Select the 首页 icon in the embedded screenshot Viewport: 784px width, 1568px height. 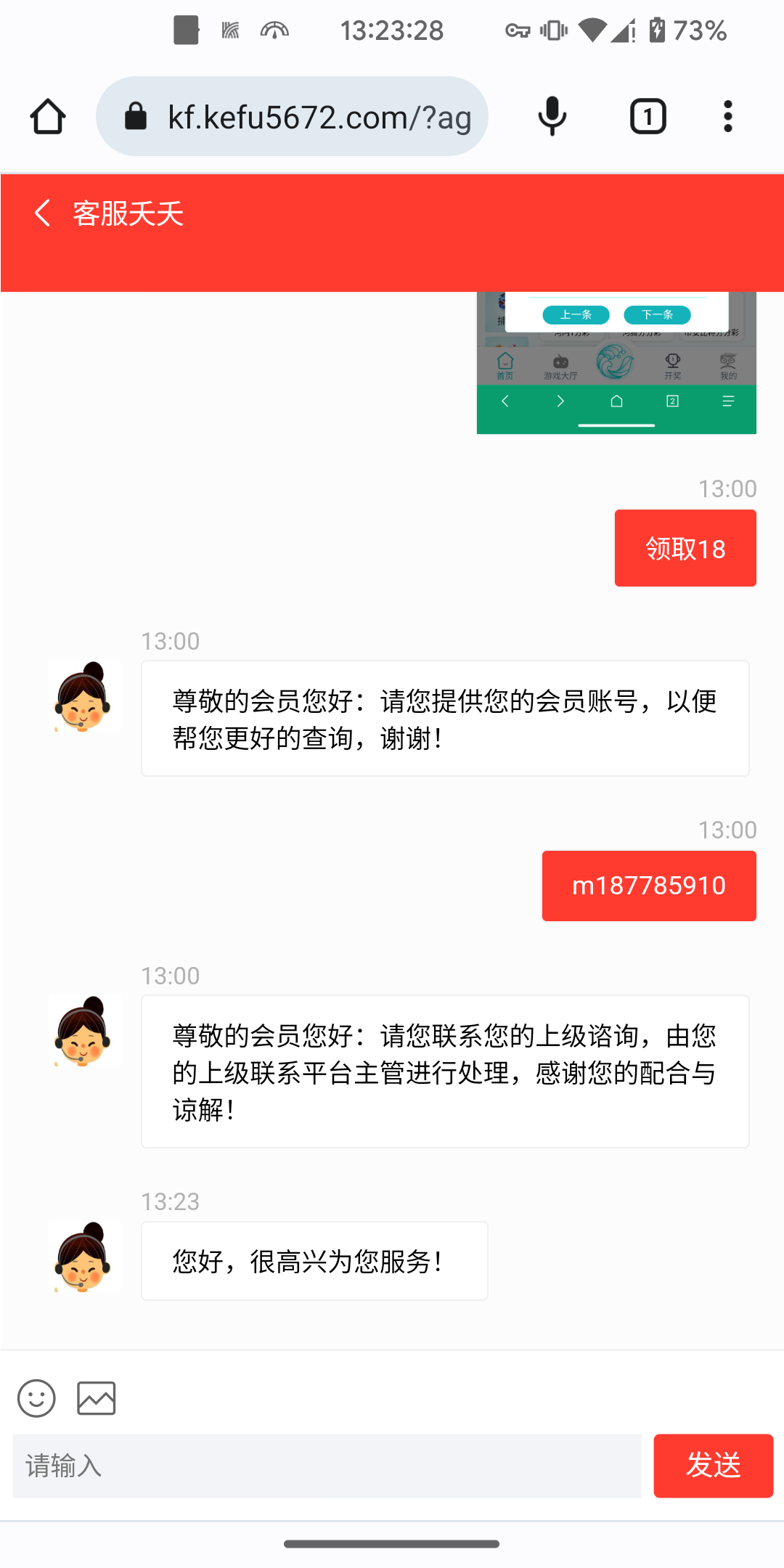pos(506,363)
